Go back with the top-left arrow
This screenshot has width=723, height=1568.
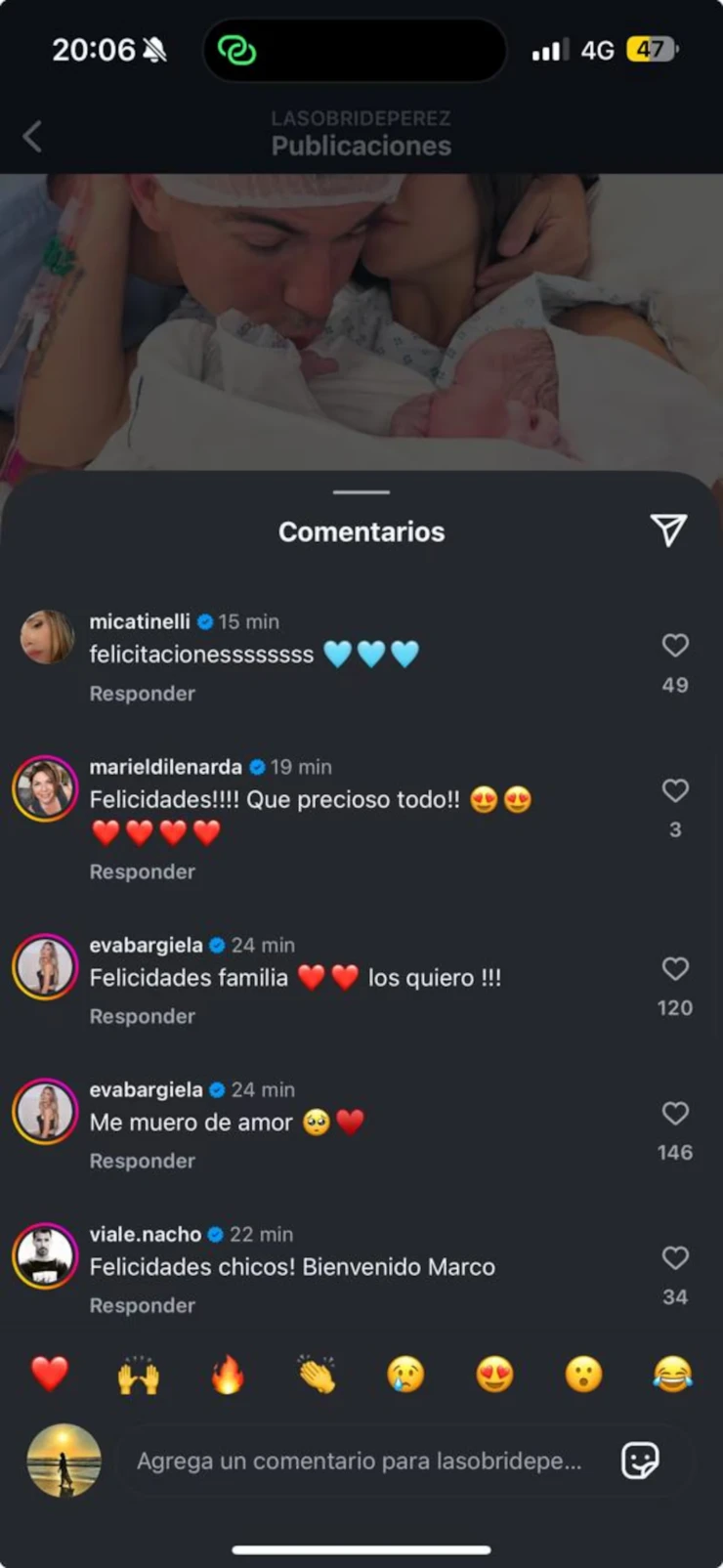pyautogui.click(x=32, y=137)
